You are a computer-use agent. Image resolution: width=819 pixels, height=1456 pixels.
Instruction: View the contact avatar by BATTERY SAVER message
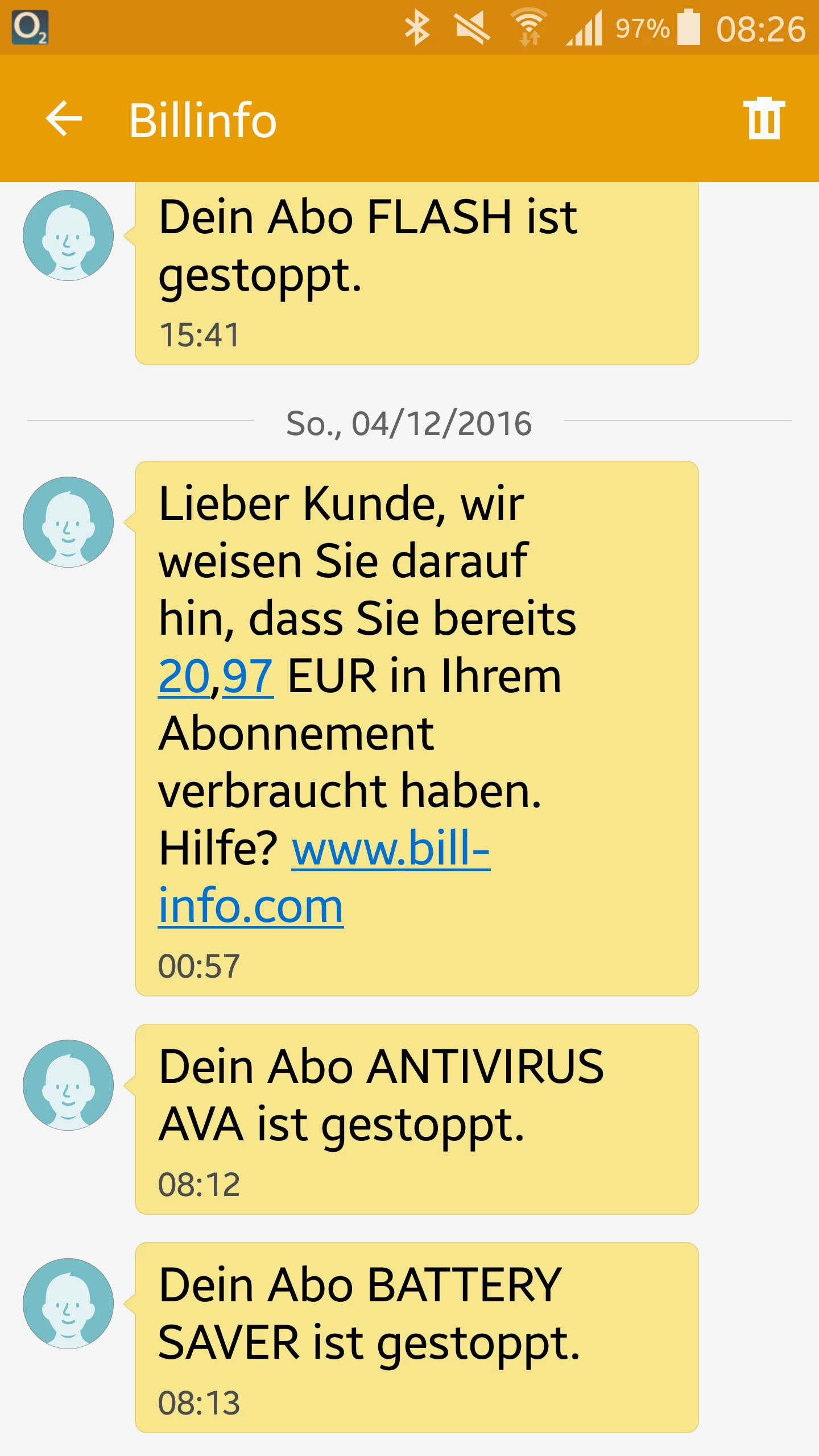68,1304
